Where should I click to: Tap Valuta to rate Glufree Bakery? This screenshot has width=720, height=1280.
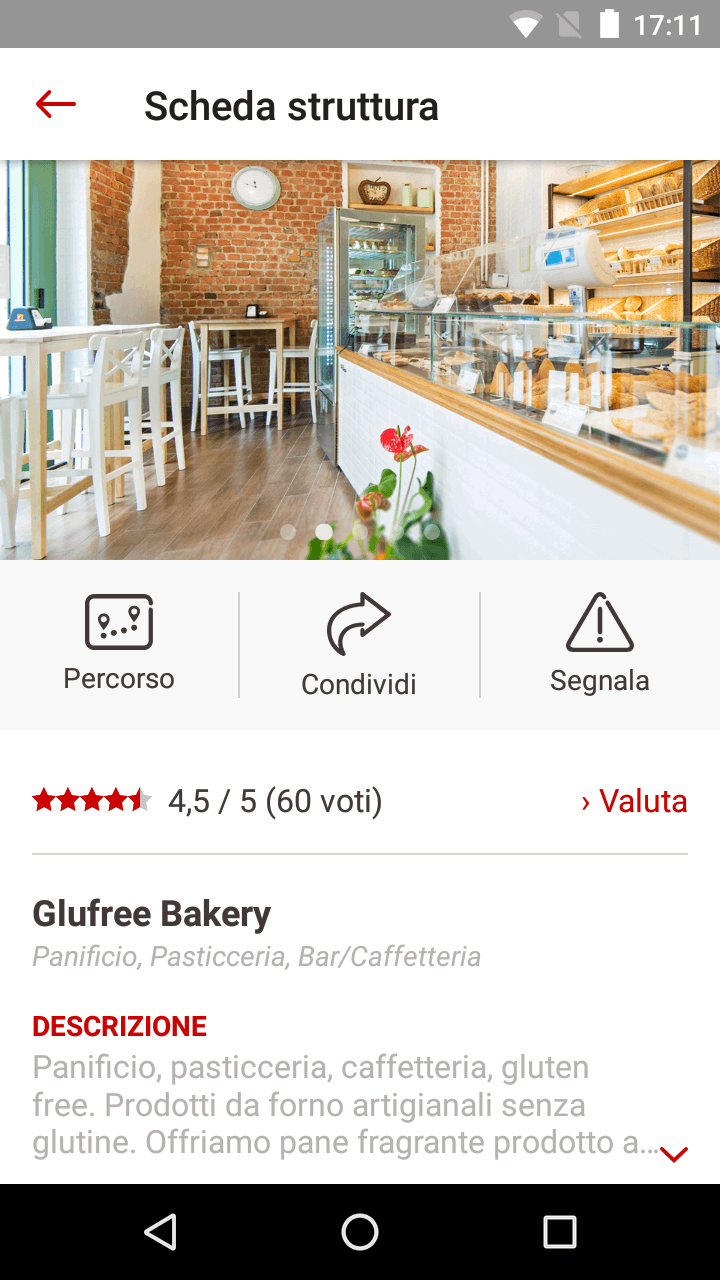click(x=634, y=801)
